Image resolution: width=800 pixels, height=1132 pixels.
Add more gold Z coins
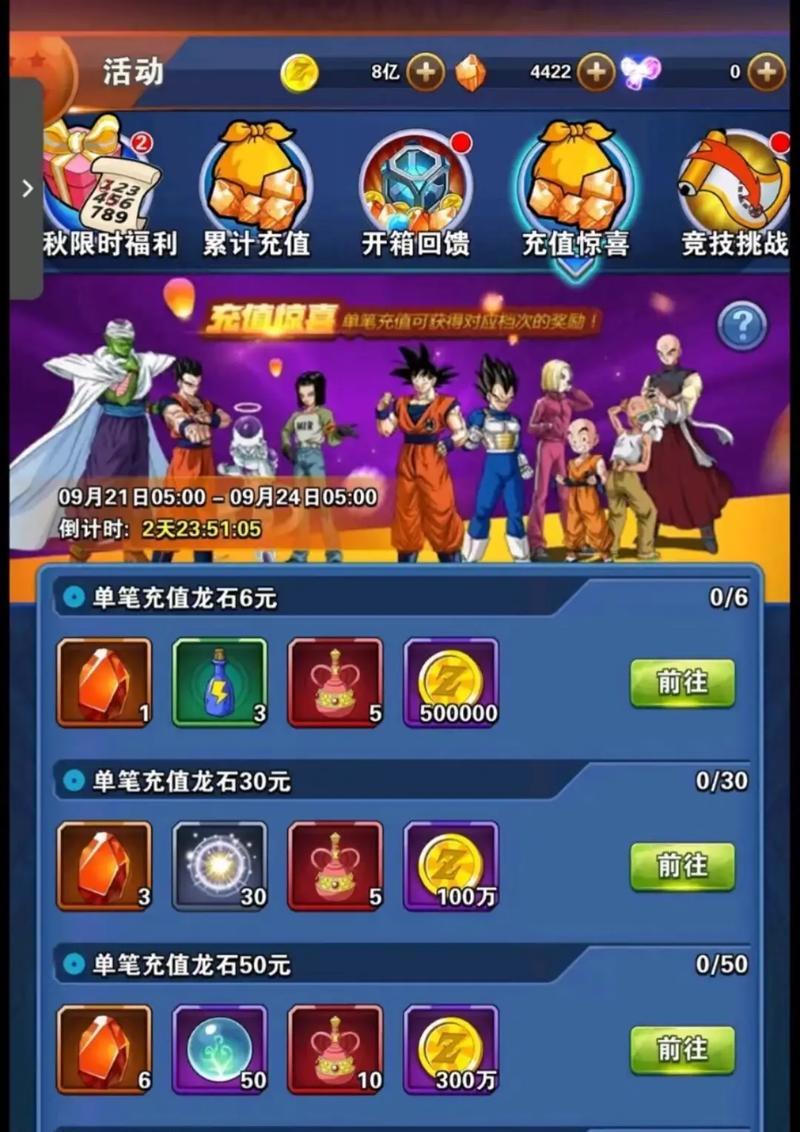[425, 72]
